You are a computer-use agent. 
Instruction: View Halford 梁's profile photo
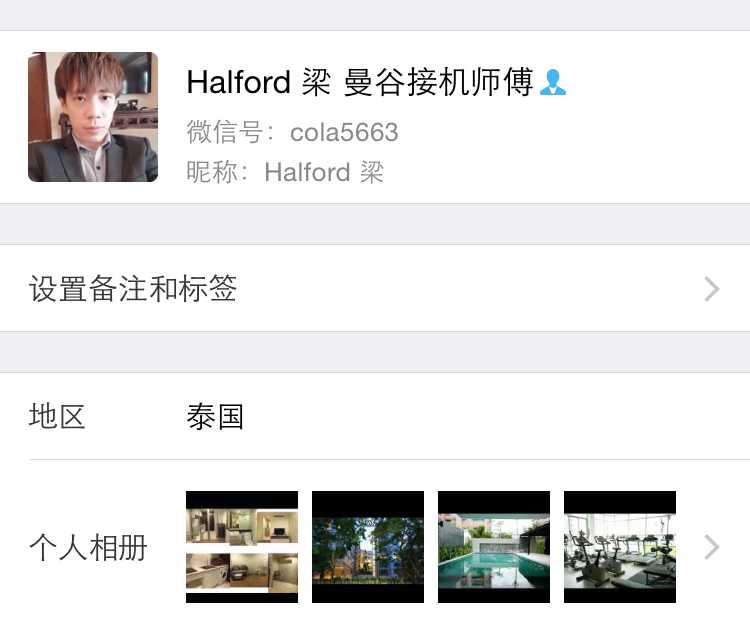92,117
